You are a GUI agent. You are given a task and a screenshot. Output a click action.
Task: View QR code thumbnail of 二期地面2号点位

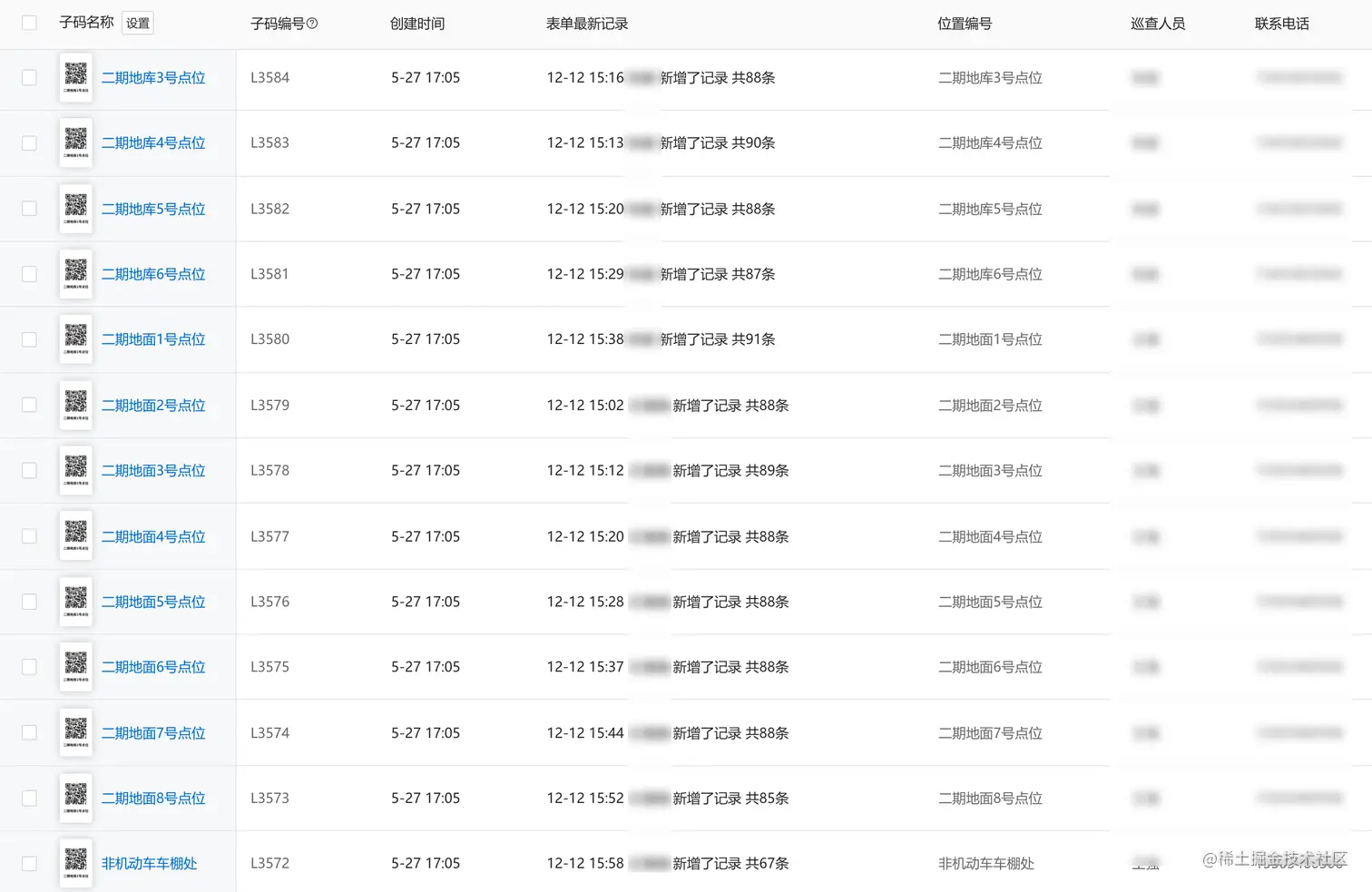click(76, 405)
